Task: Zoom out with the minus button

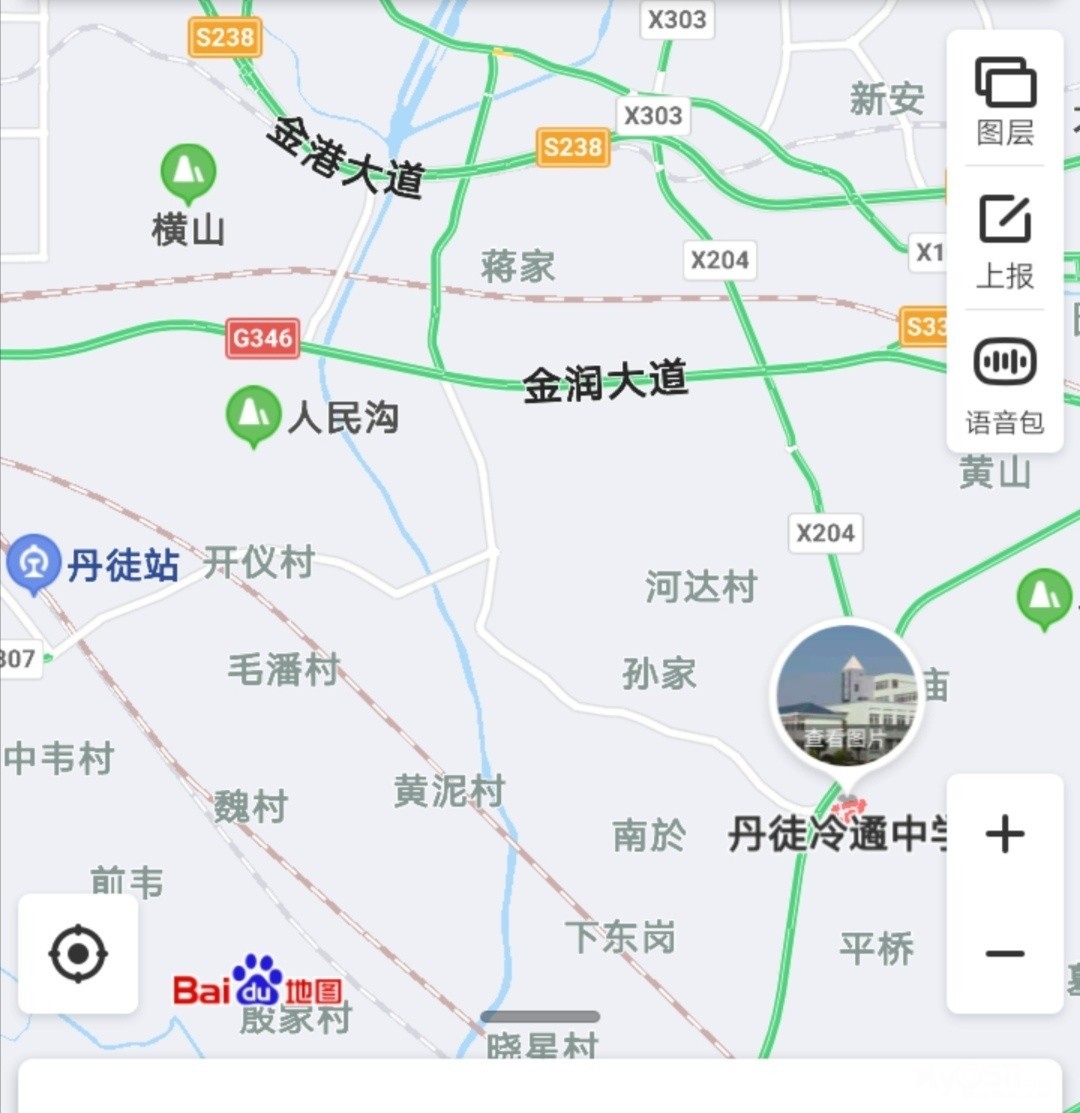Action: tap(1005, 953)
